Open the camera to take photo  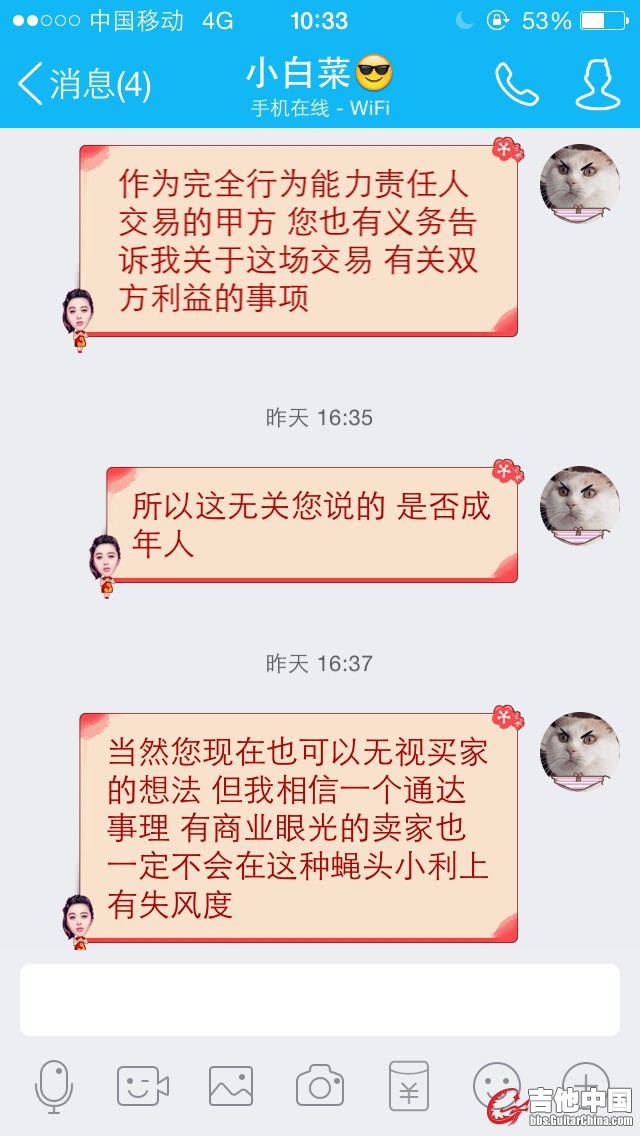click(x=320, y=1086)
